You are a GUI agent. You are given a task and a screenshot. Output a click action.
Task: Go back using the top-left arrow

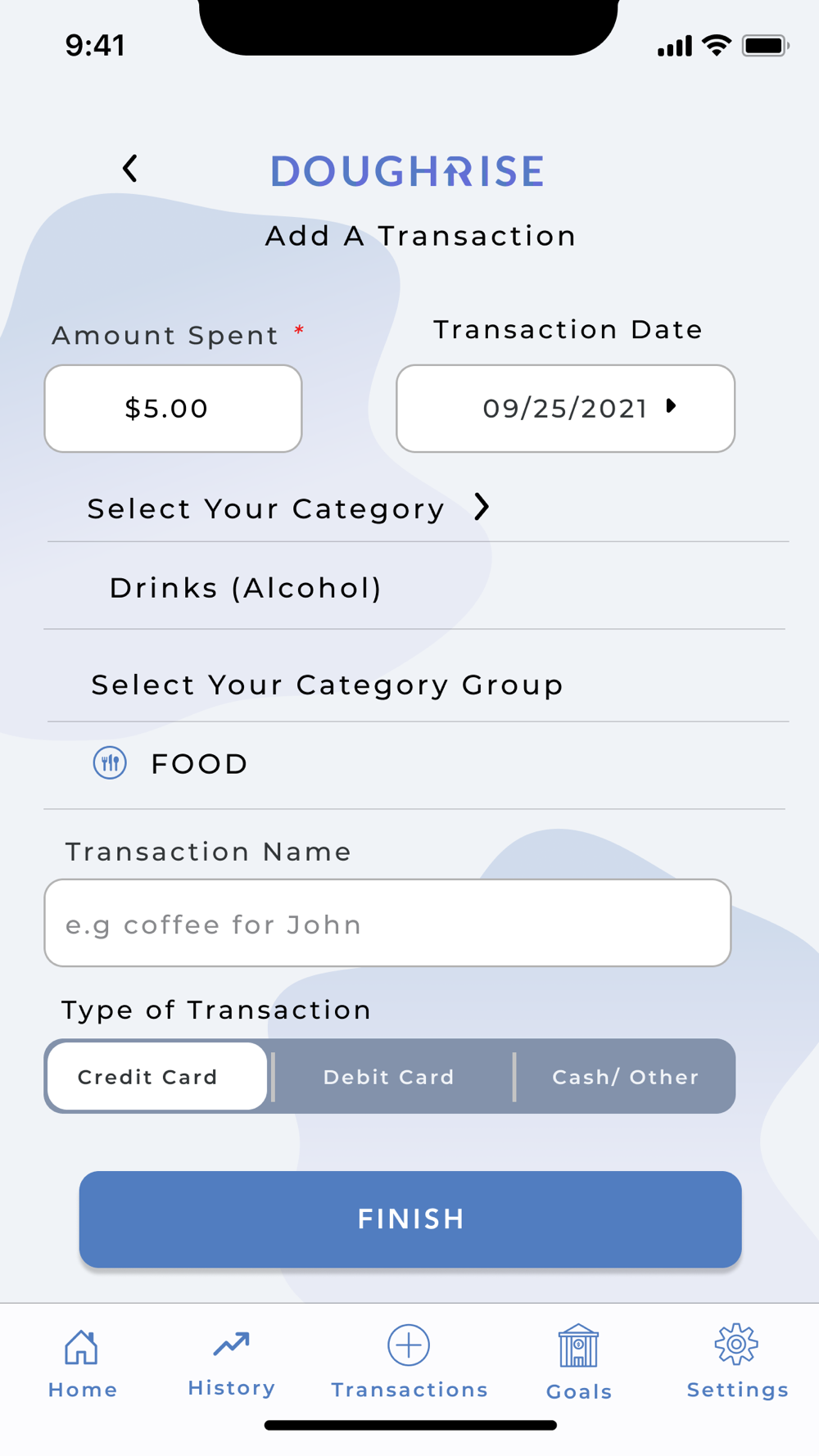point(129,169)
